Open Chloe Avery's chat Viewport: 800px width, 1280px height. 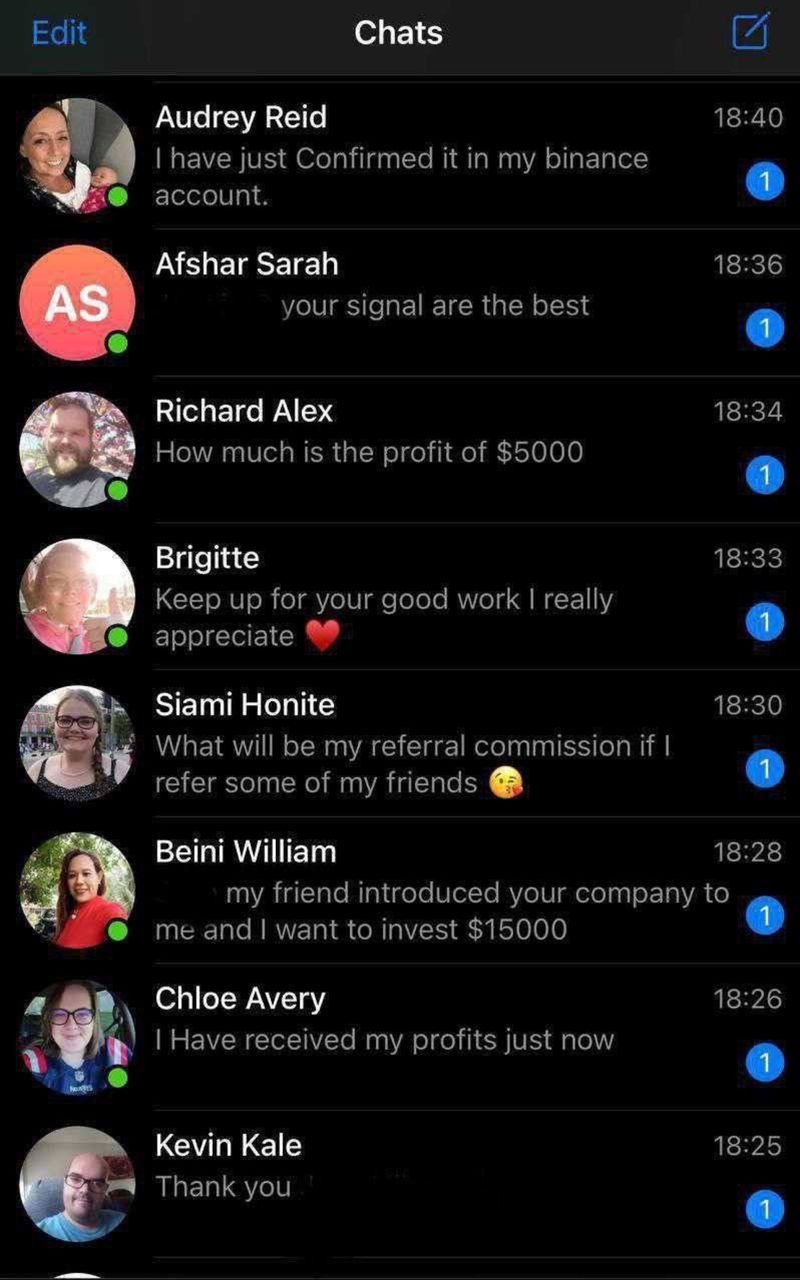pos(400,1038)
